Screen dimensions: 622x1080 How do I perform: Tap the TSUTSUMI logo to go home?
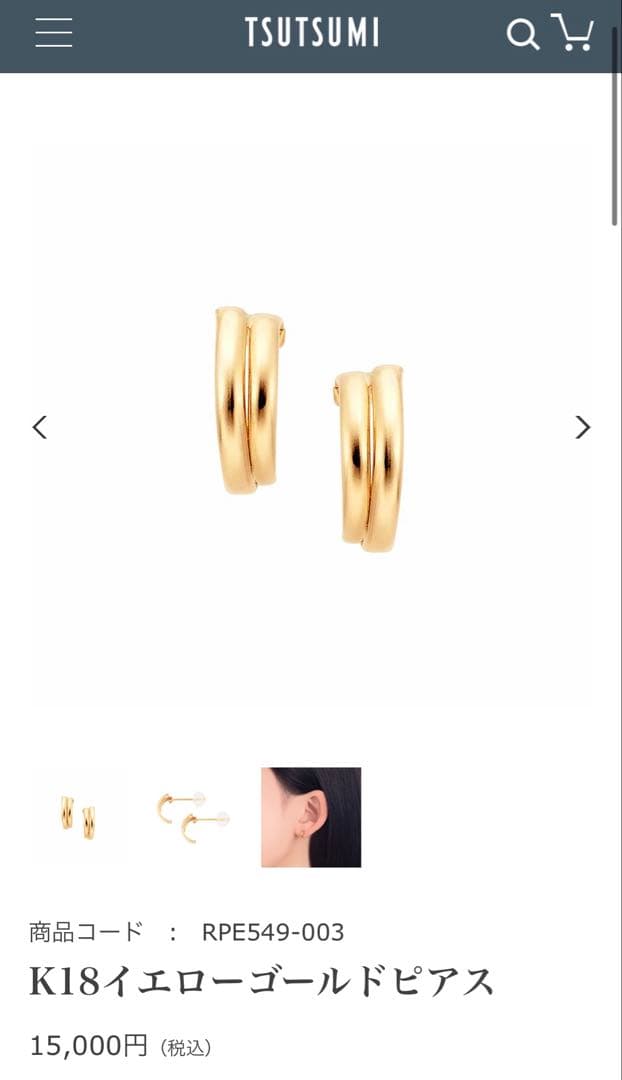click(312, 33)
